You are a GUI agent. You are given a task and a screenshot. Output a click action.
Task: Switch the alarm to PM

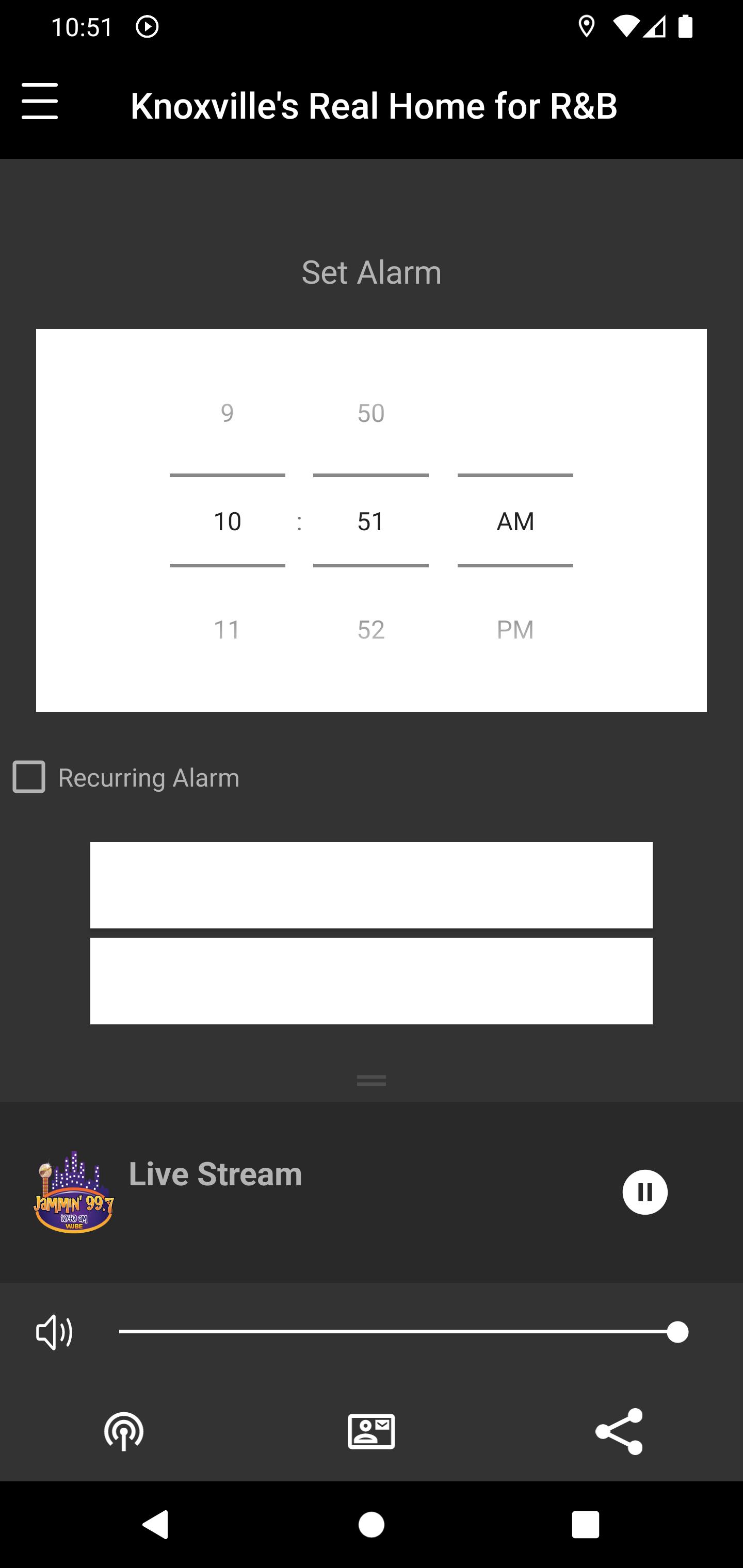click(x=515, y=629)
